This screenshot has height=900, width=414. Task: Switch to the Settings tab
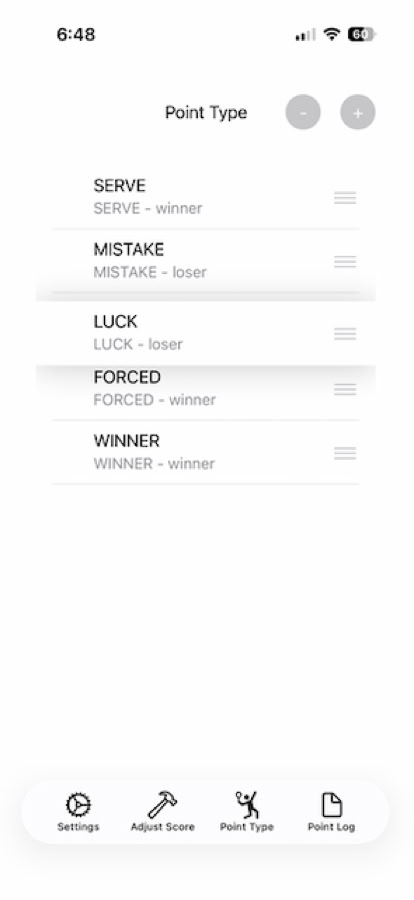78,812
